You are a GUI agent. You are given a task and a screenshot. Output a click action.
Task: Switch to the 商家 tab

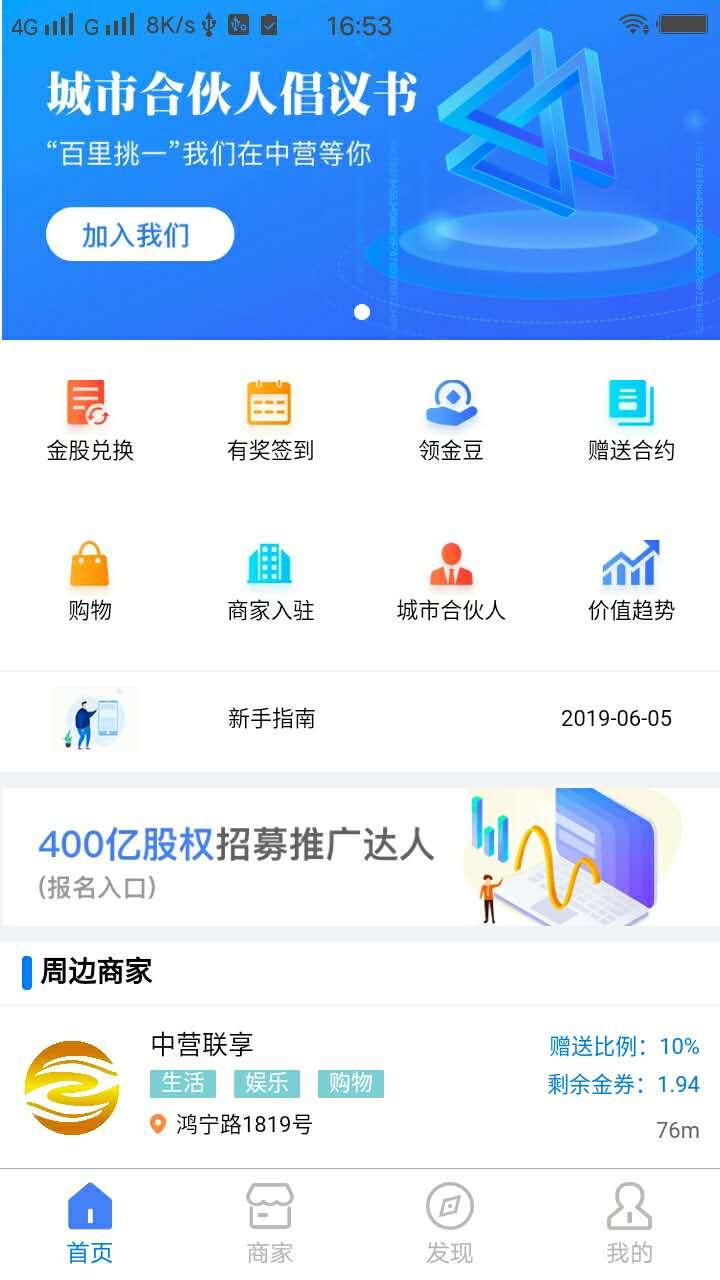coord(270,1222)
